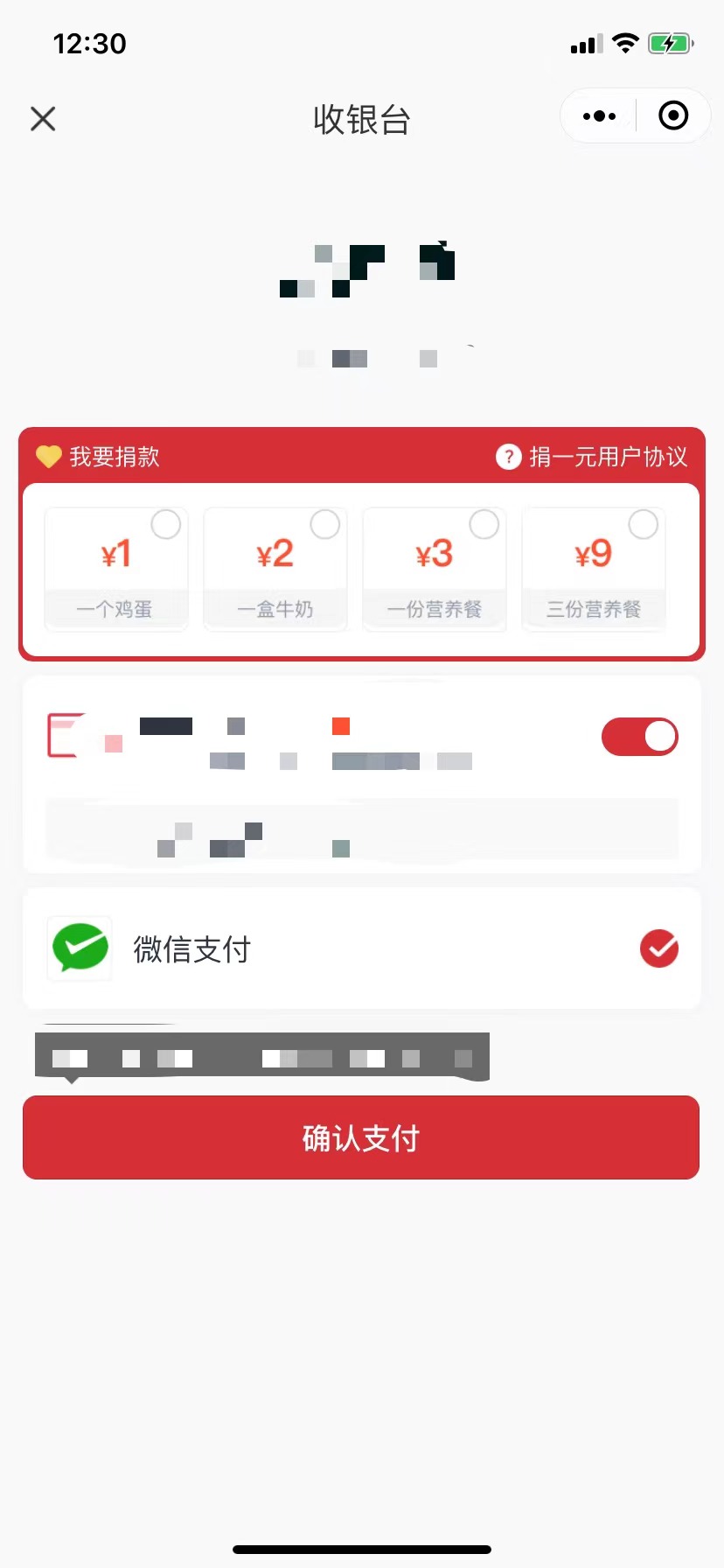Tap the yellow heart icon on donation banner

pos(48,457)
